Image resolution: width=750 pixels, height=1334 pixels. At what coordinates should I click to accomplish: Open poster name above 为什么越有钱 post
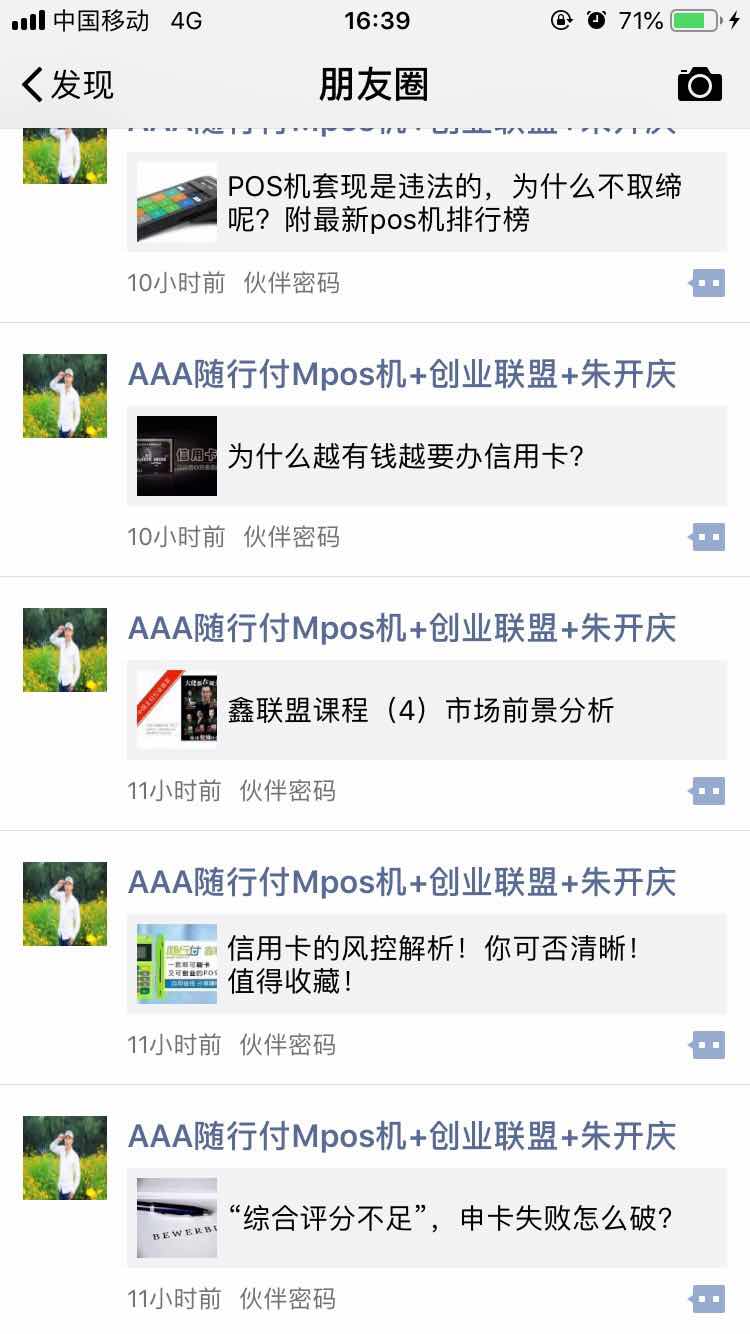pyautogui.click(x=402, y=375)
